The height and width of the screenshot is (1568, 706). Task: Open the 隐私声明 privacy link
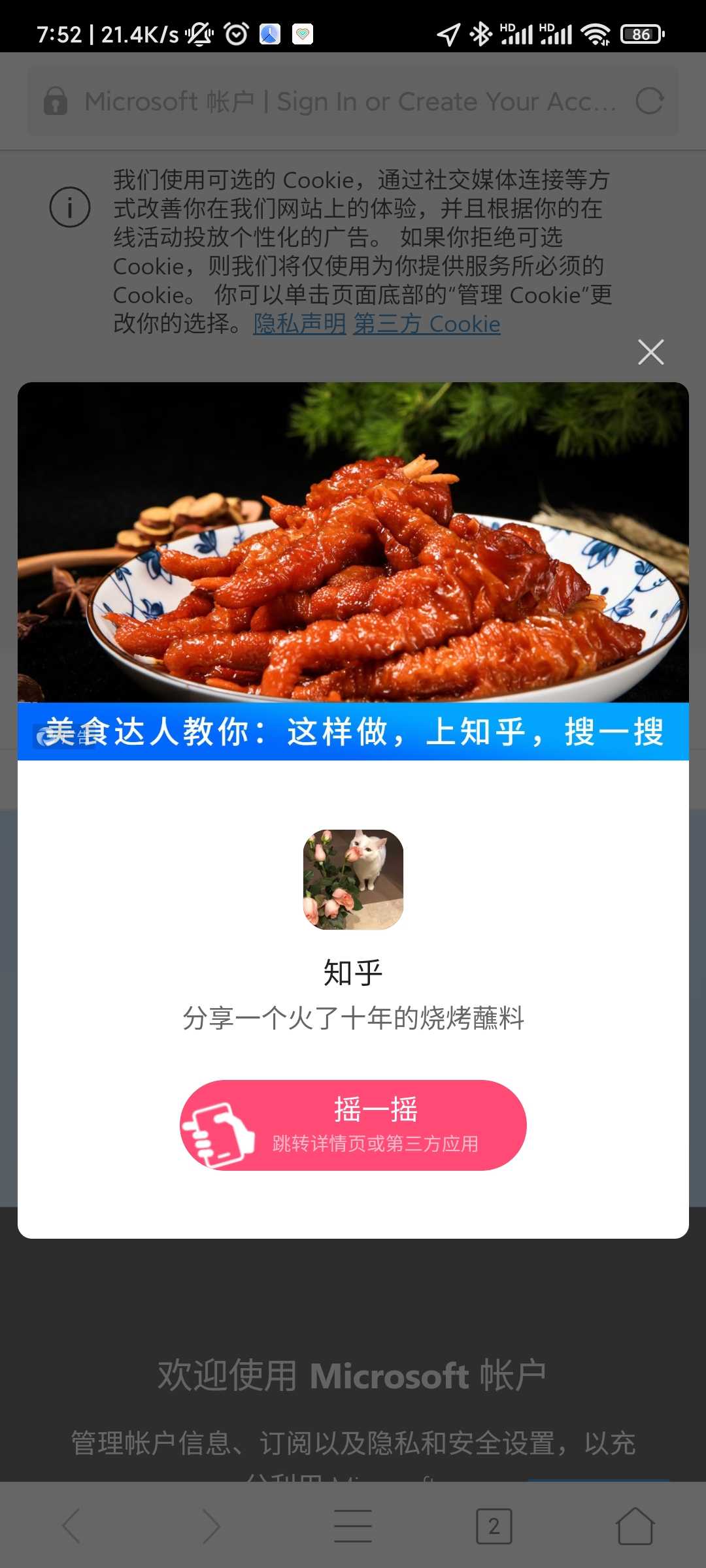(x=299, y=324)
